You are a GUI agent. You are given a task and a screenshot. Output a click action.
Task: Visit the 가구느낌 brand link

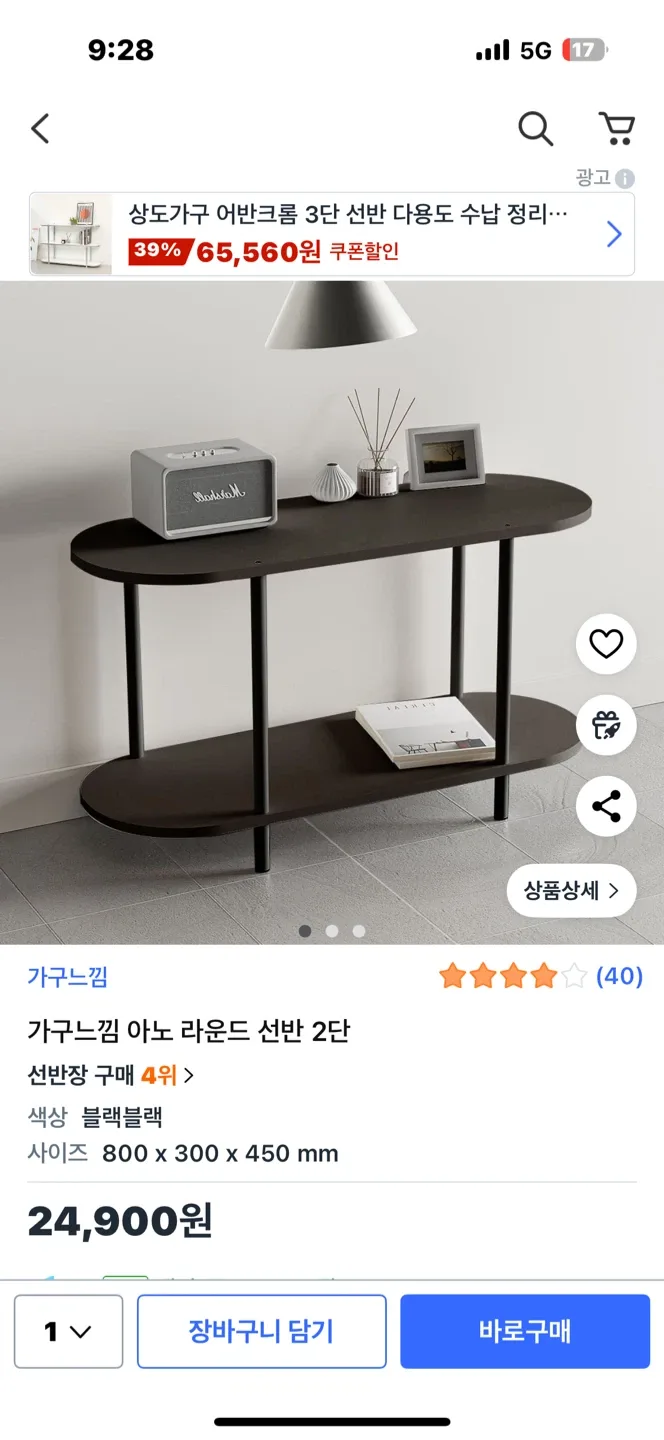pyautogui.click(x=68, y=977)
